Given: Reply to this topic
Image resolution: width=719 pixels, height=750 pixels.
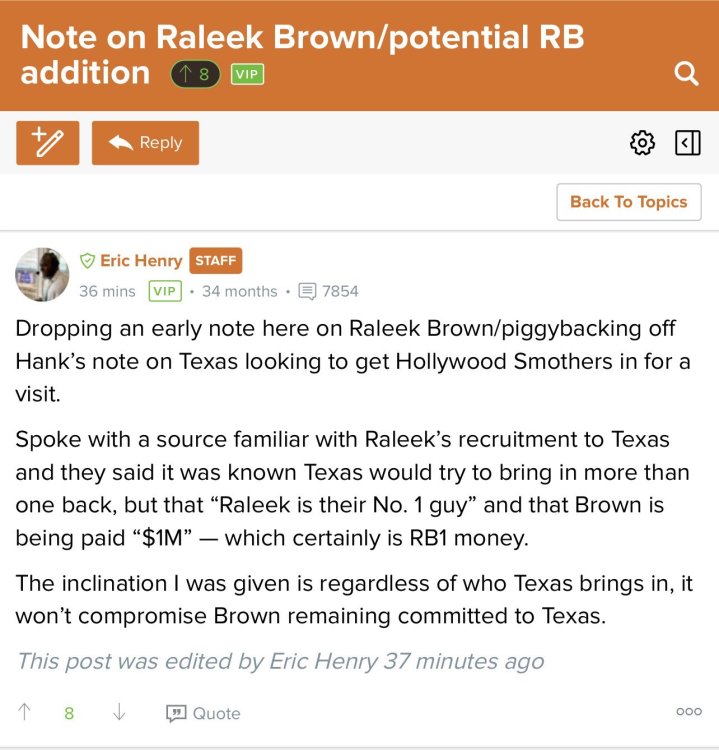Looking at the screenshot, I should [x=145, y=143].
